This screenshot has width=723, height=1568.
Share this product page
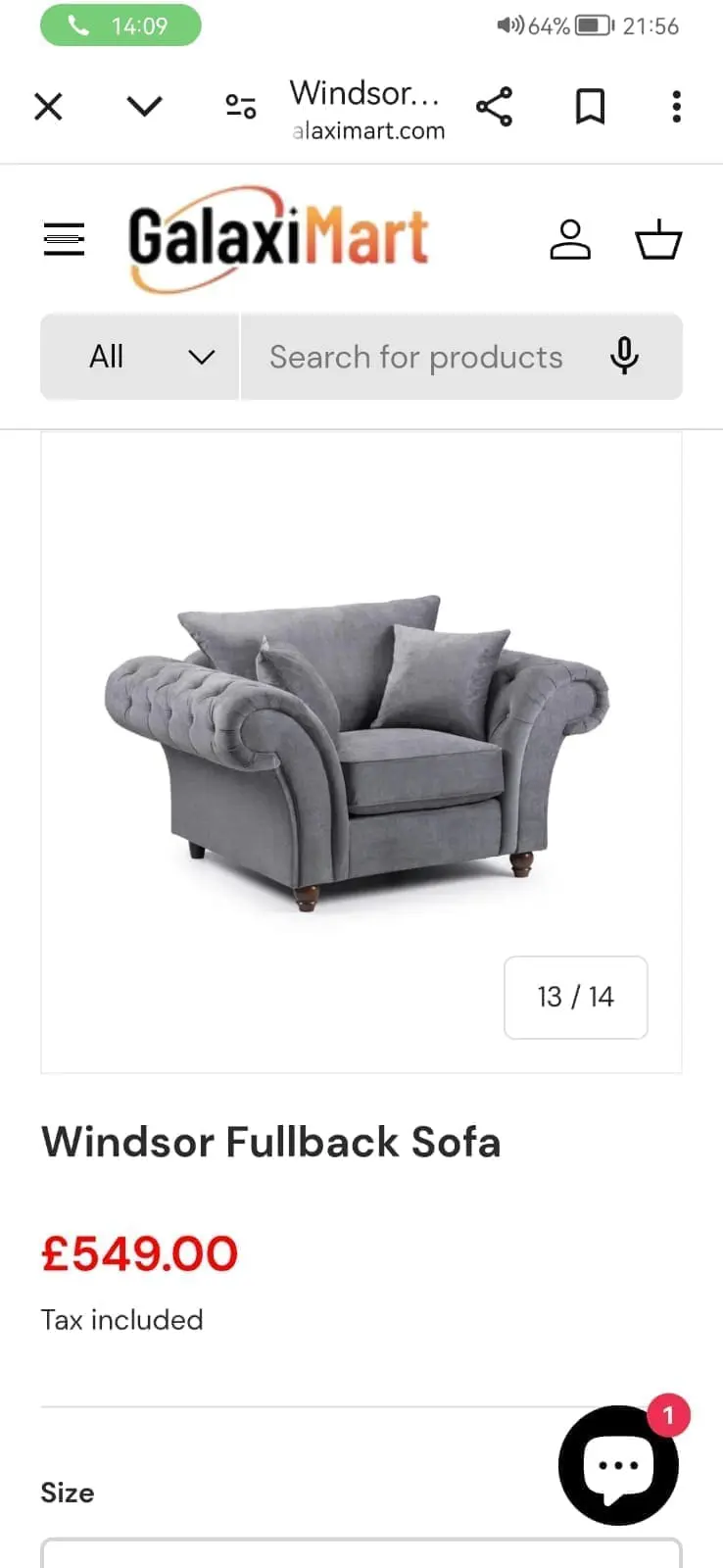pyautogui.click(x=494, y=106)
